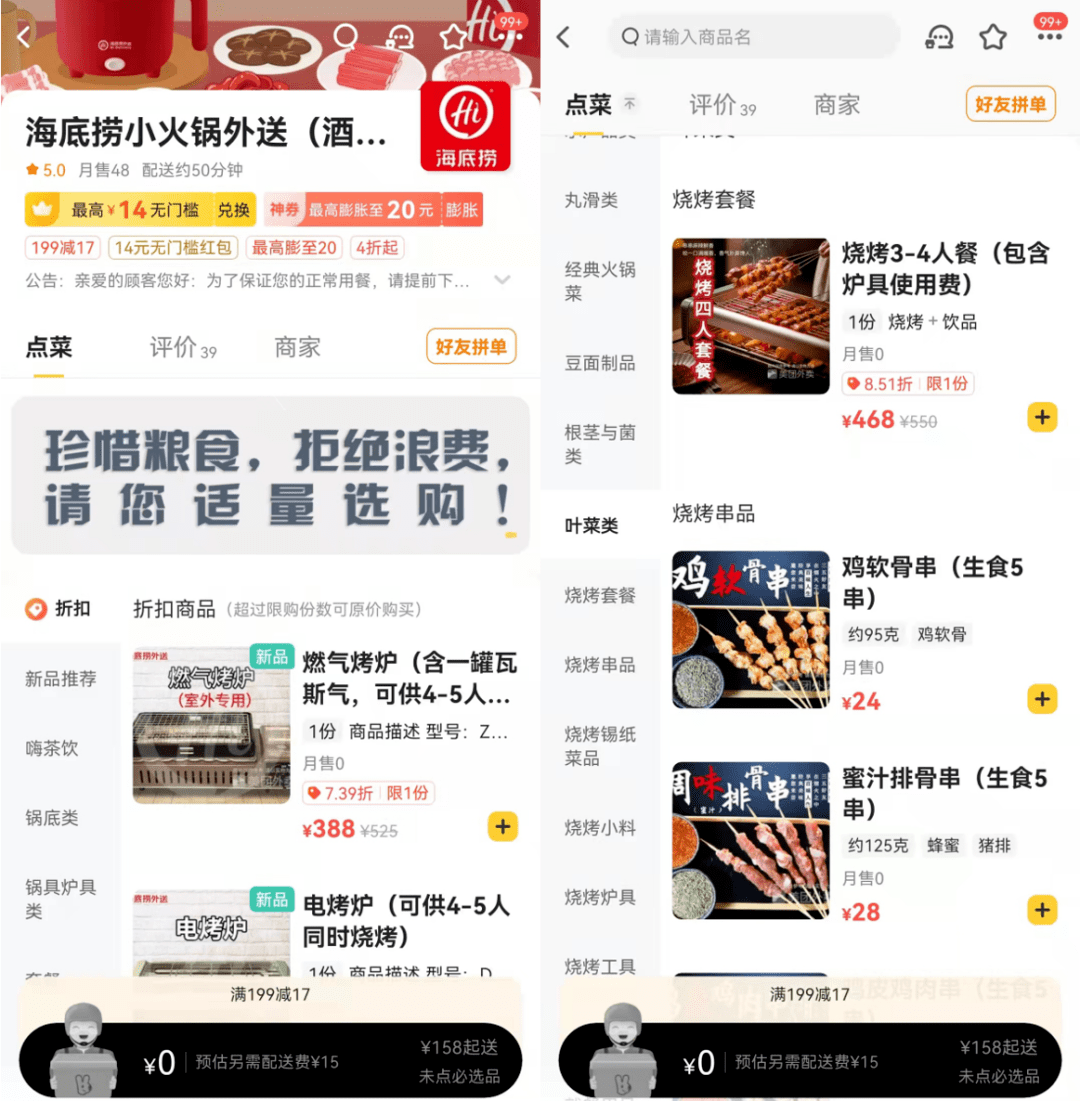Image resolution: width=1080 pixels, height=1101 pixels.
Task: Open the 经典火锅菜 category
Action: (600, 281)
